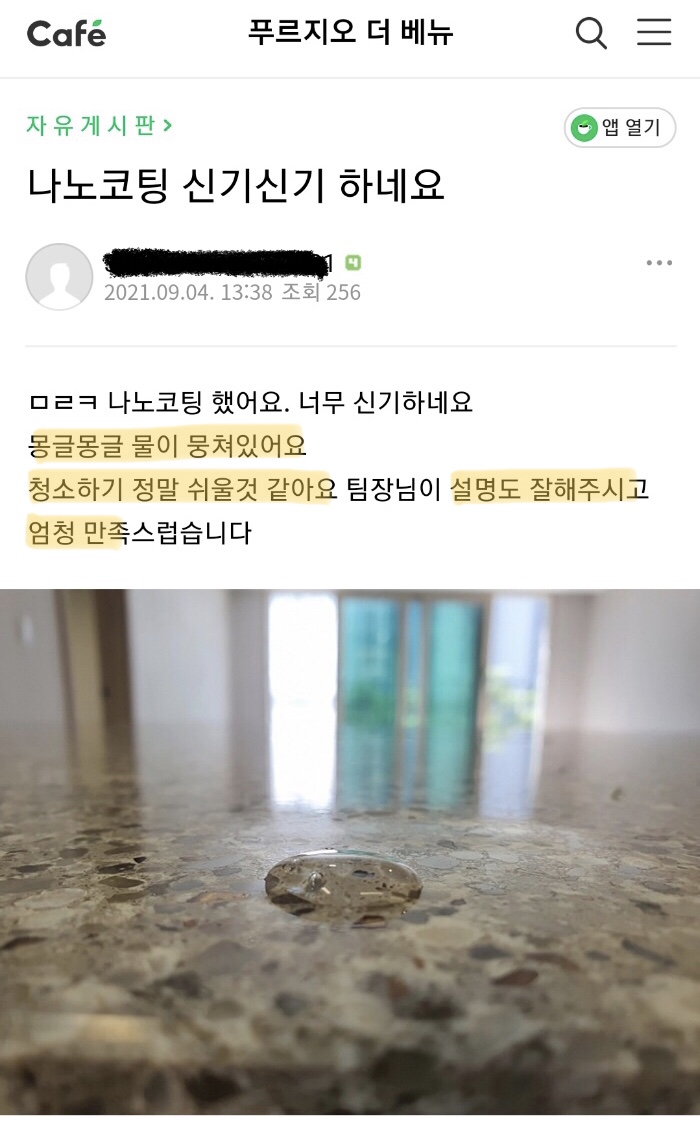Open the hamburger menu

(x=654, y=34)
